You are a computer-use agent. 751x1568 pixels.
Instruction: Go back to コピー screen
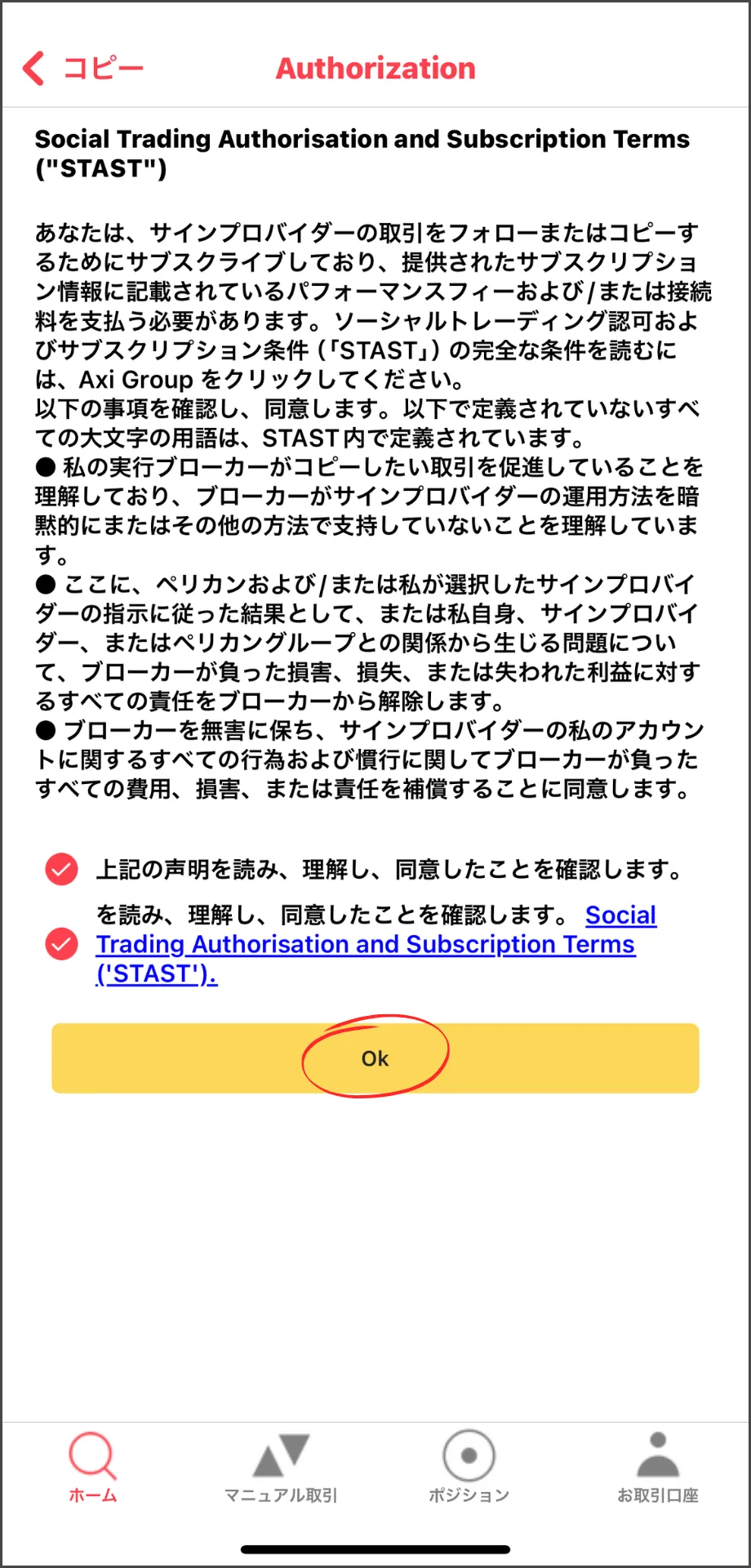82,69
